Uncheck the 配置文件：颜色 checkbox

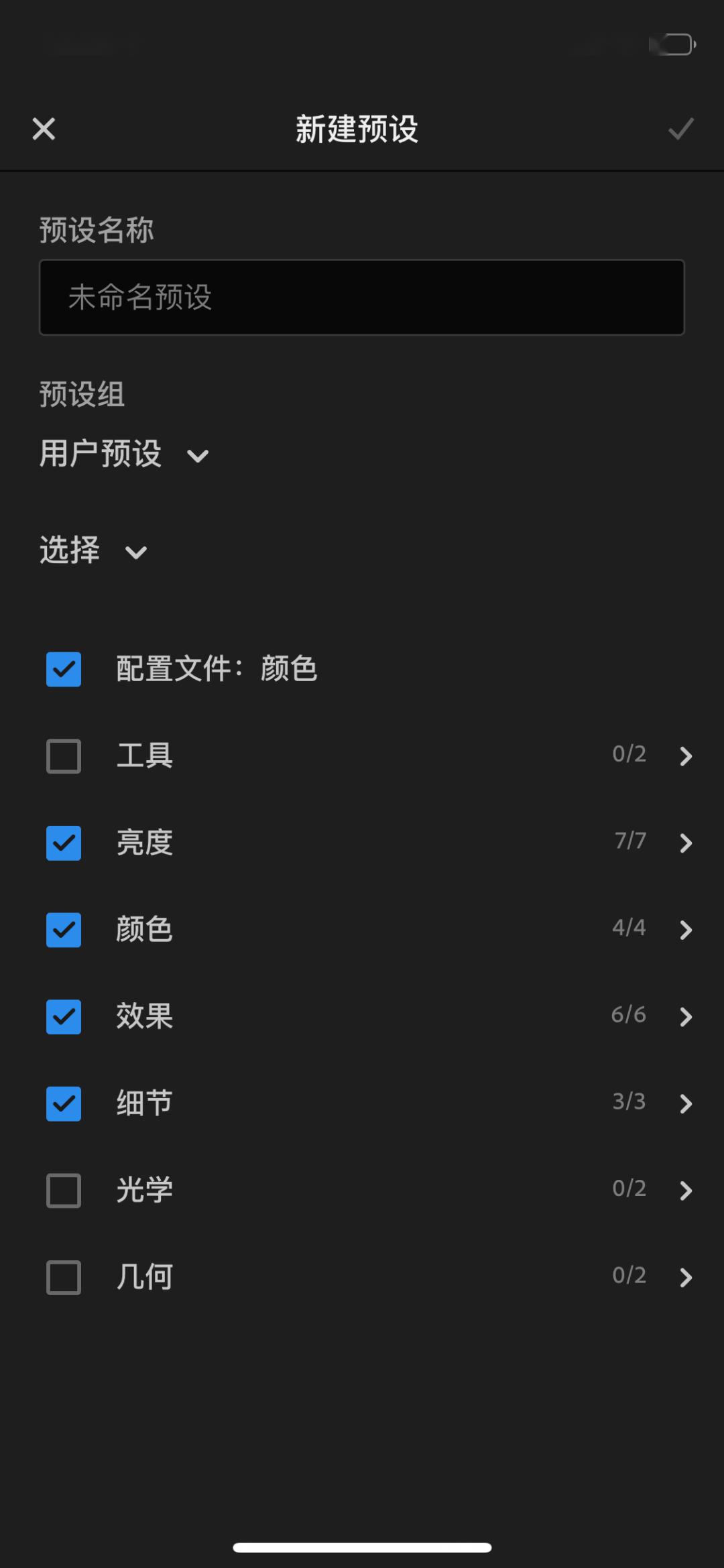click(63, 669)
